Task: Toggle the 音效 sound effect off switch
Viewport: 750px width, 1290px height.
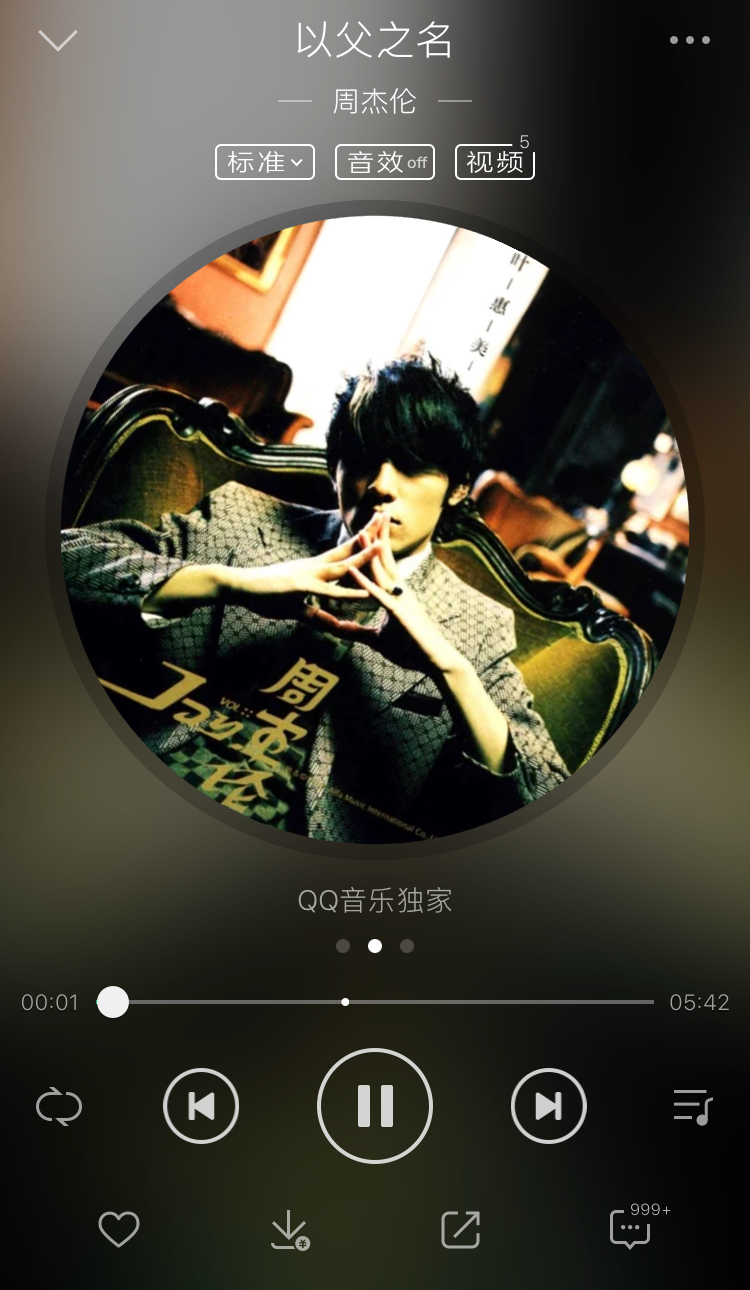Action: 384,162
